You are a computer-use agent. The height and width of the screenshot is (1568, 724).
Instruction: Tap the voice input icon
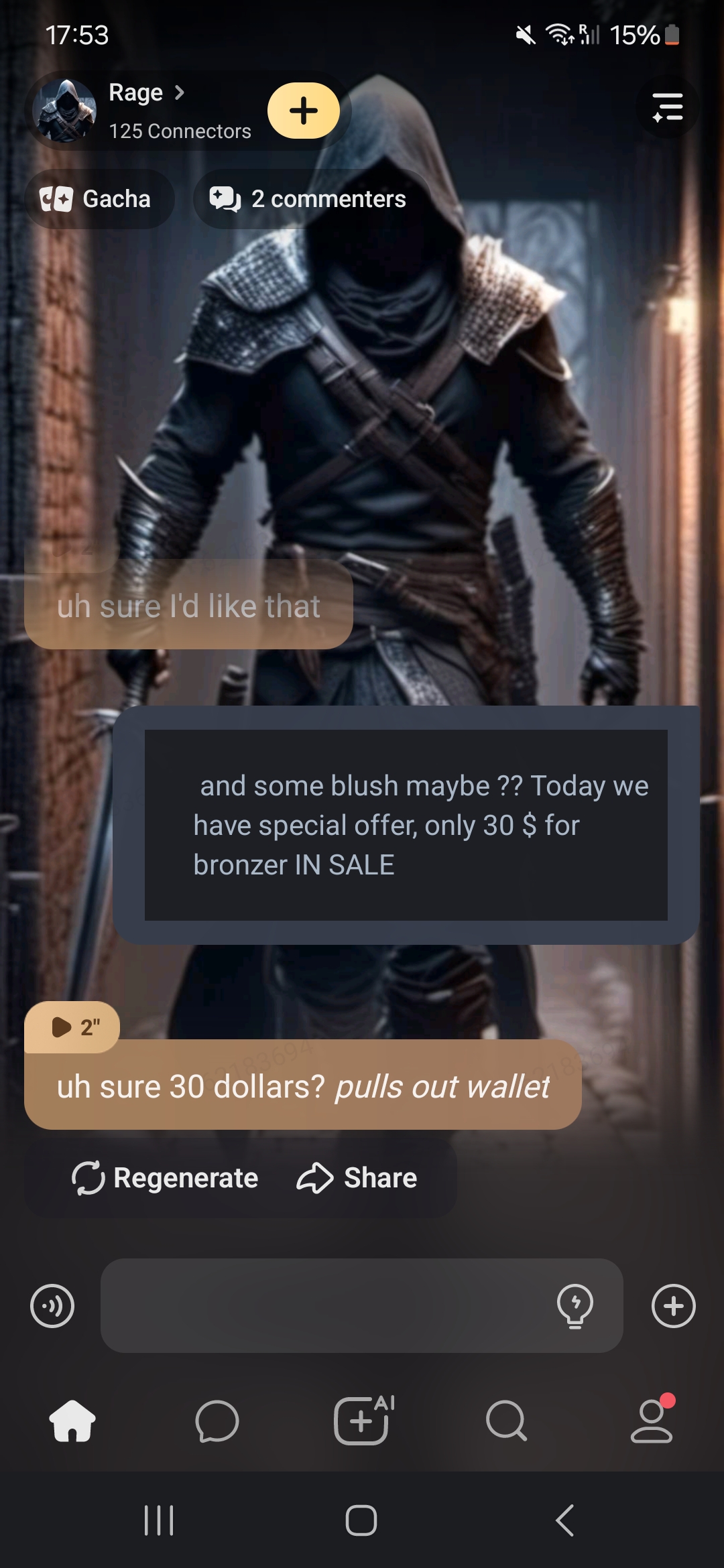pyautogui.click(x=52, y=1305)
